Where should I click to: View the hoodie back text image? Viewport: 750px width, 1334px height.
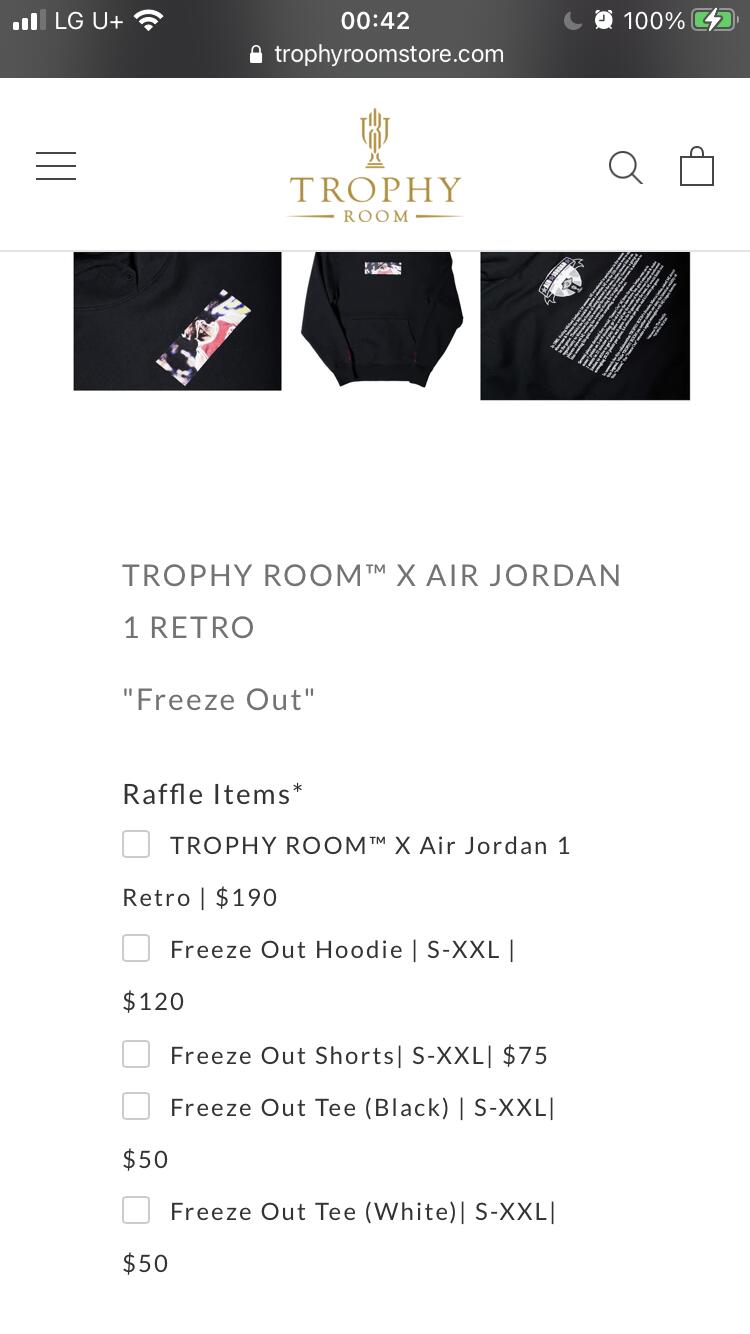(x=585, y=325)
